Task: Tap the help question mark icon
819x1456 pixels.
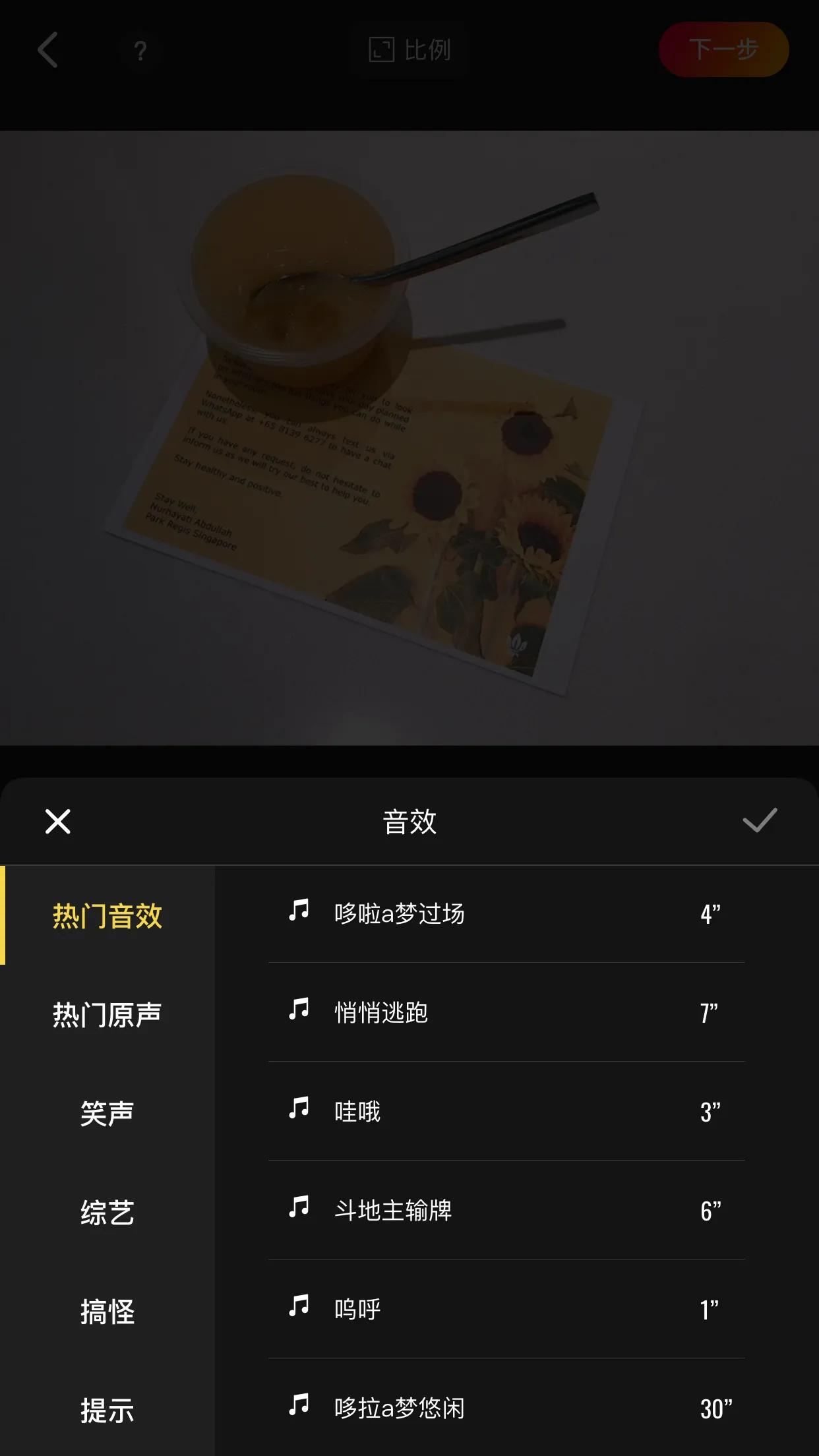Action: [x=140, y=50]
